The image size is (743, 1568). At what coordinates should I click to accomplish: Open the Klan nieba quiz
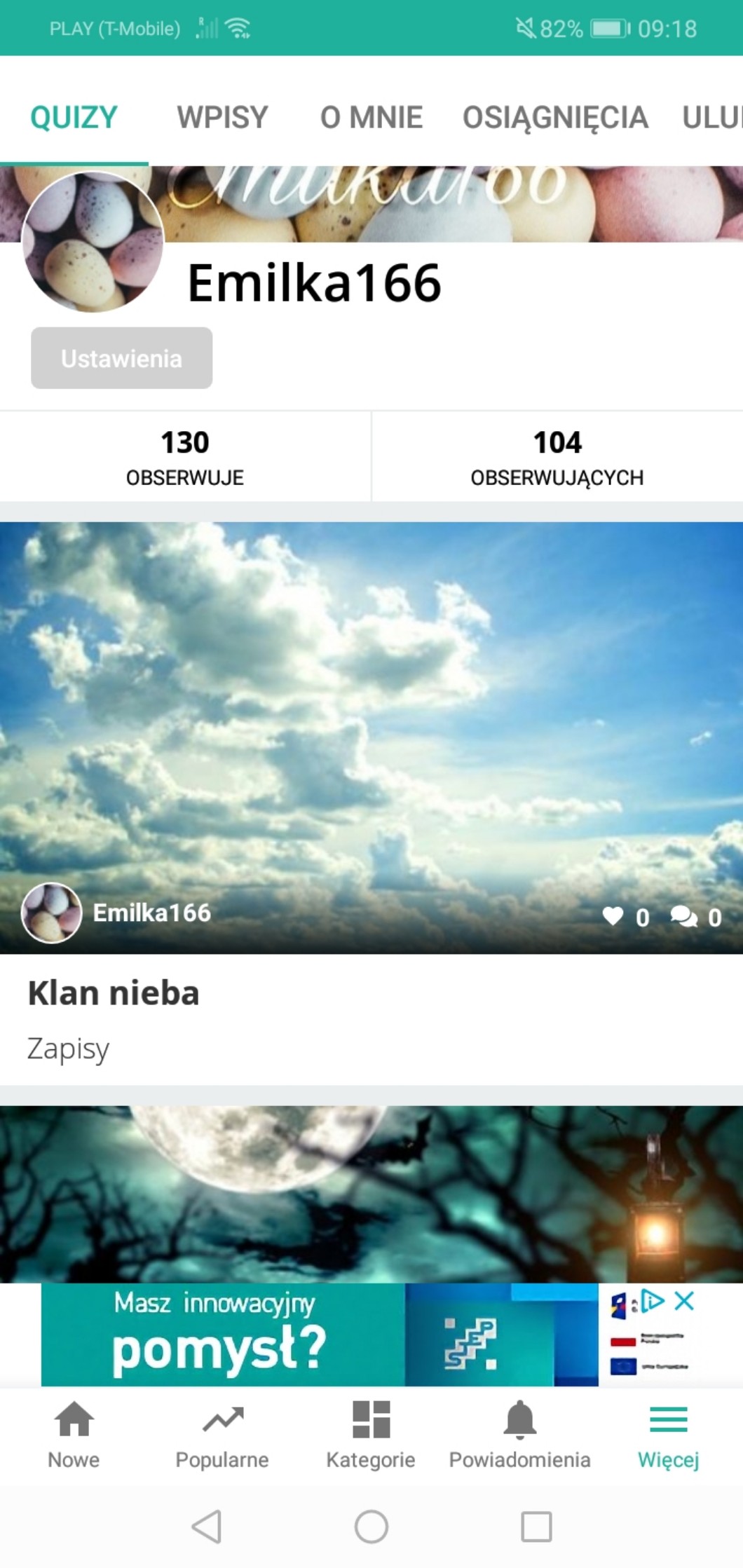114,993
